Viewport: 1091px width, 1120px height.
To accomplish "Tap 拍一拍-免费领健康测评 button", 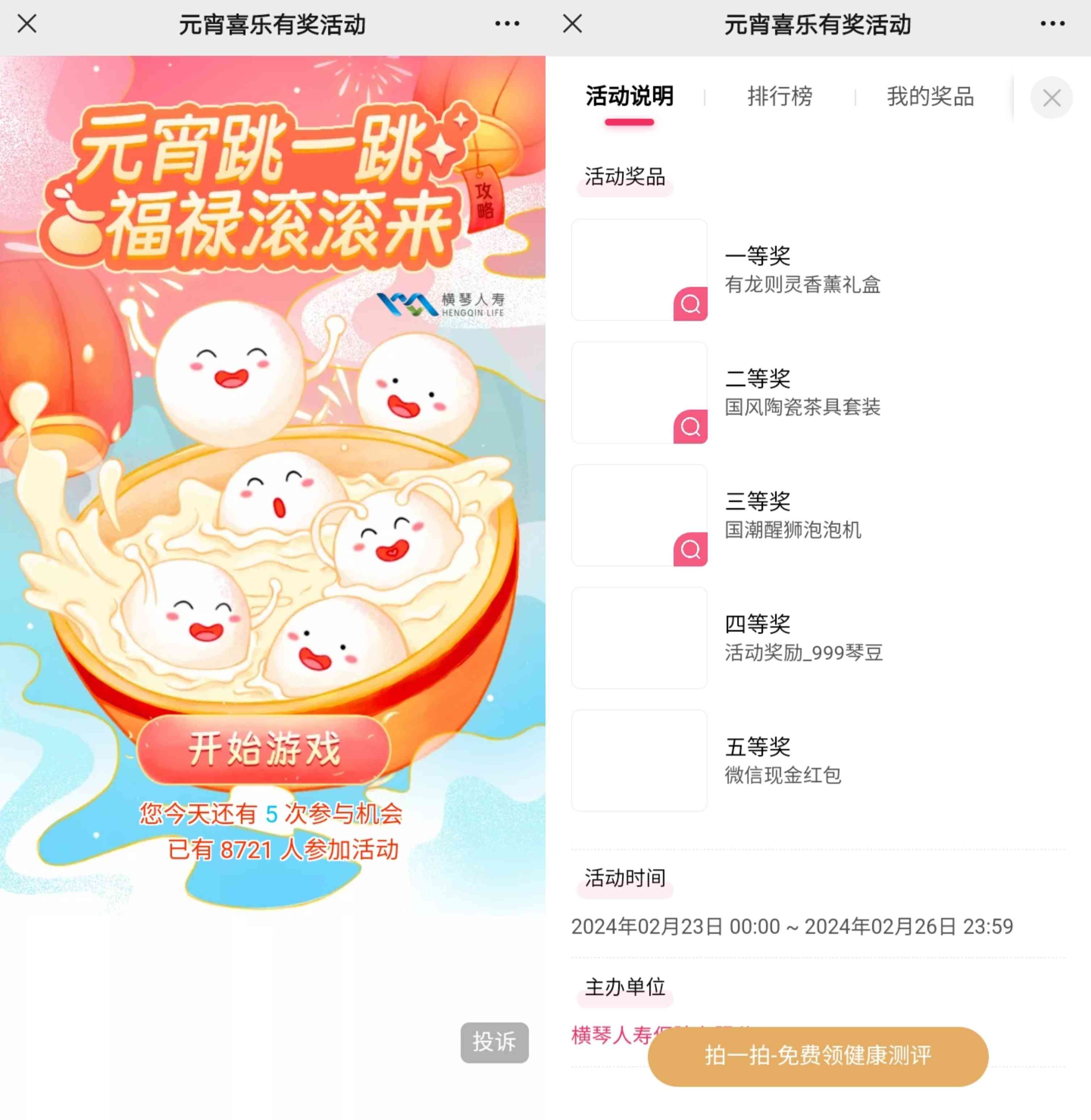I will (x=818, y=1056).
